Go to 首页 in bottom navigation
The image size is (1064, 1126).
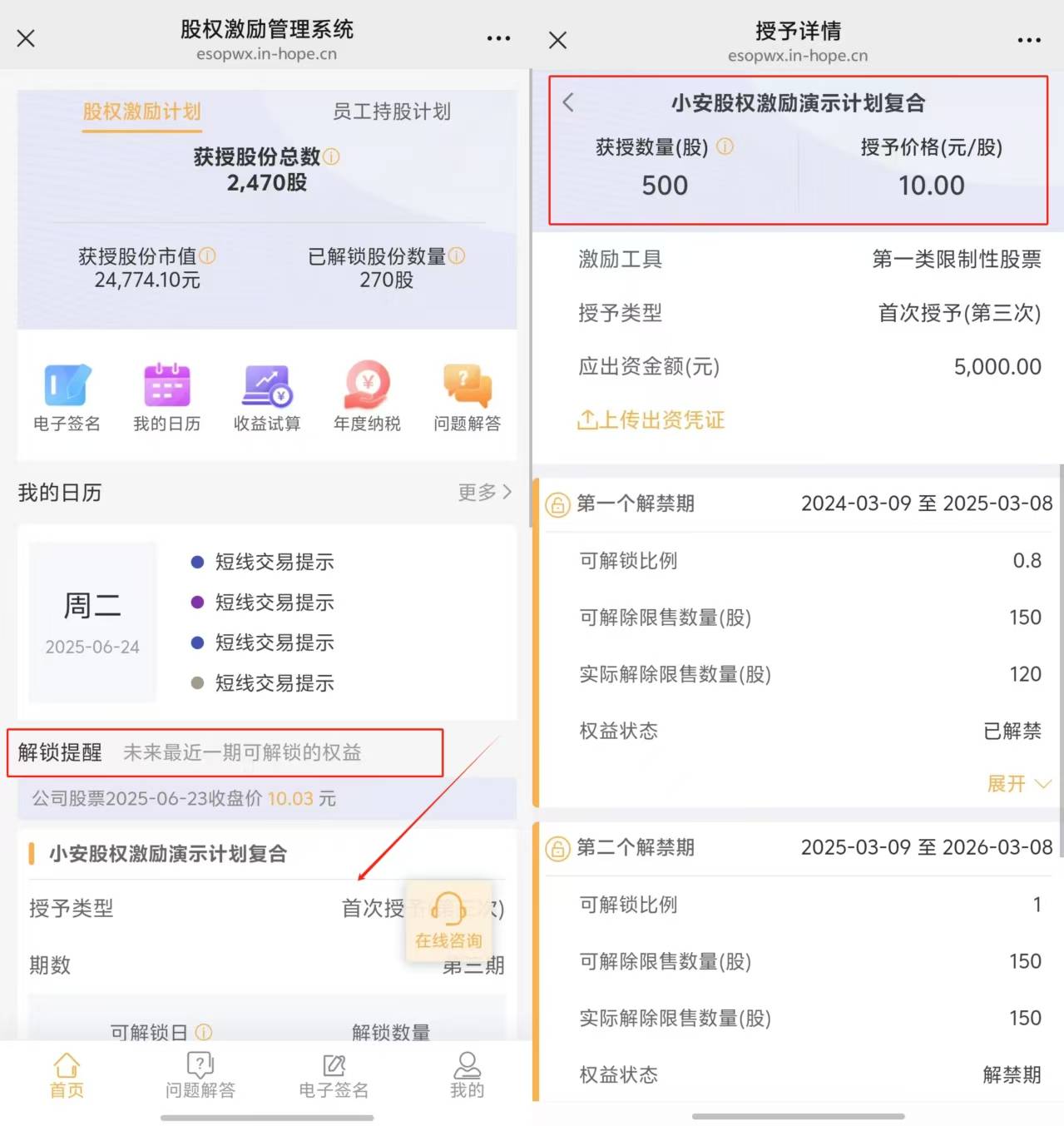pyautogui.click(x=67, y=1075)
